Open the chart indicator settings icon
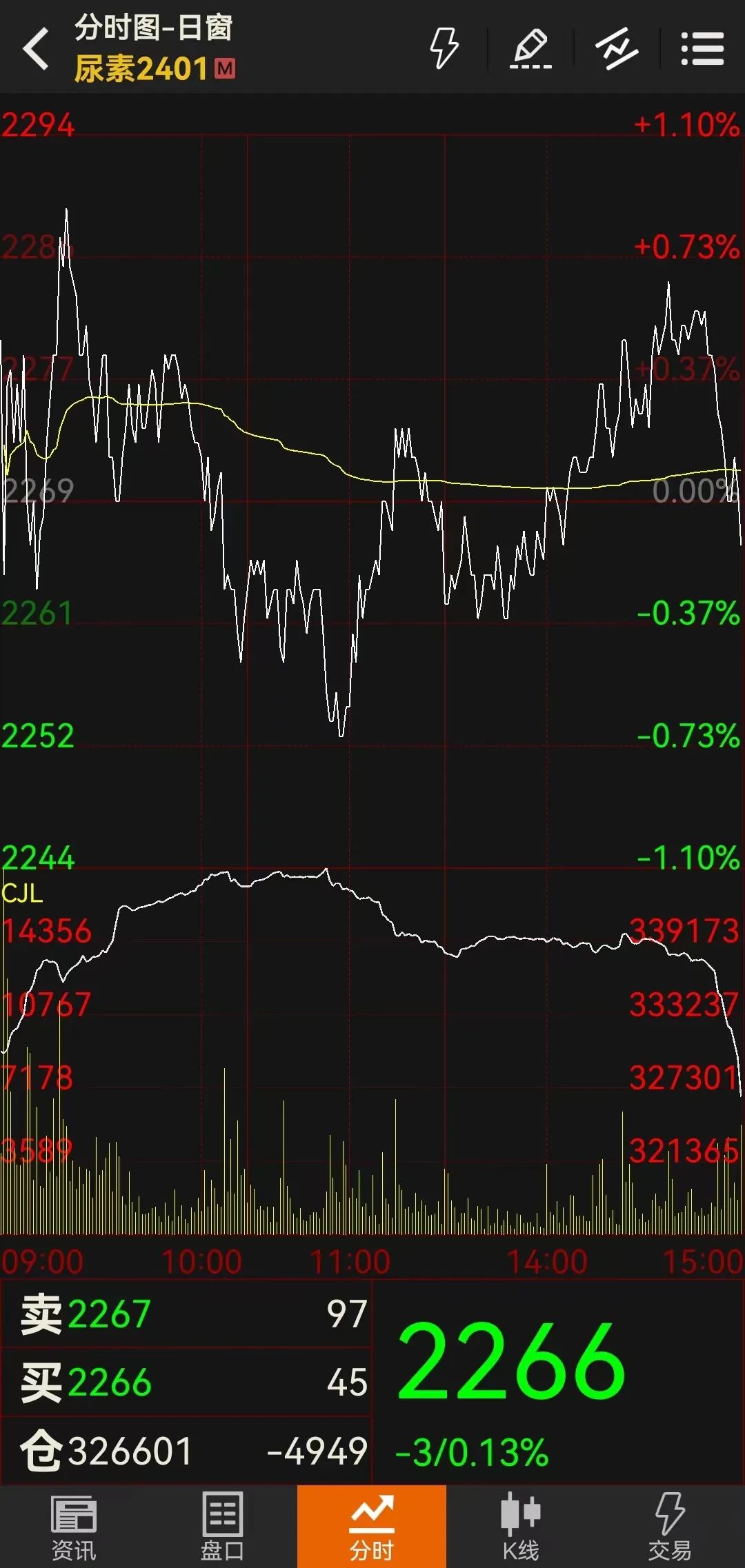Viewport: 745px width, 1568px height. coord(616,48)
